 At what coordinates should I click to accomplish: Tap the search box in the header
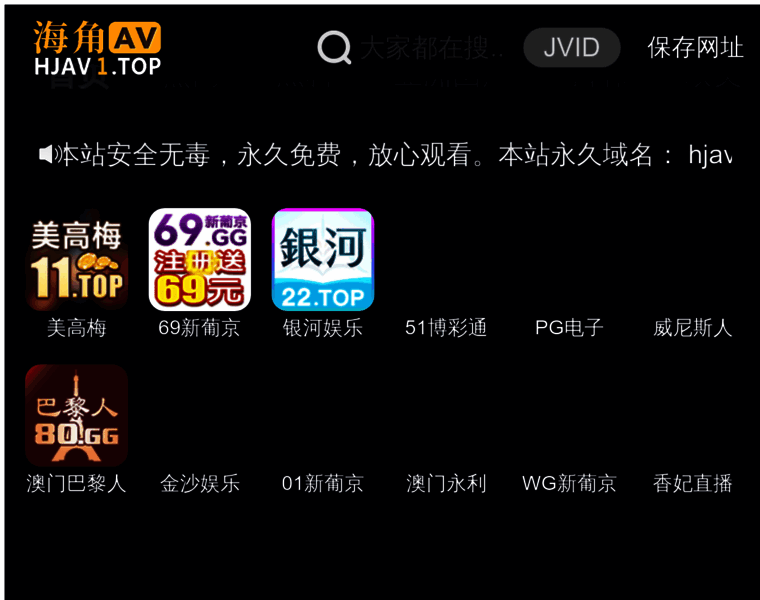point(411,47)
